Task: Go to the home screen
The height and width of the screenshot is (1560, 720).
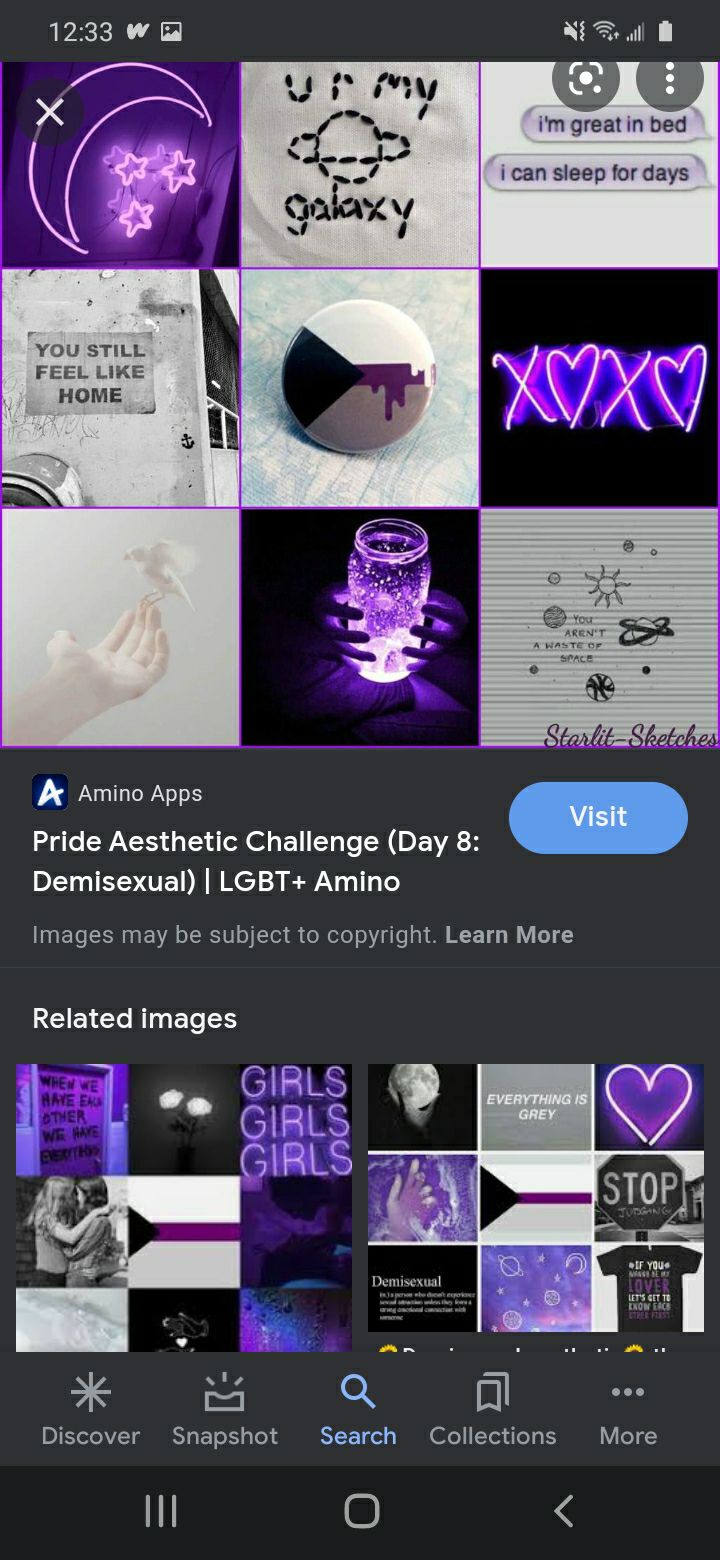Action: (361, 1510)
